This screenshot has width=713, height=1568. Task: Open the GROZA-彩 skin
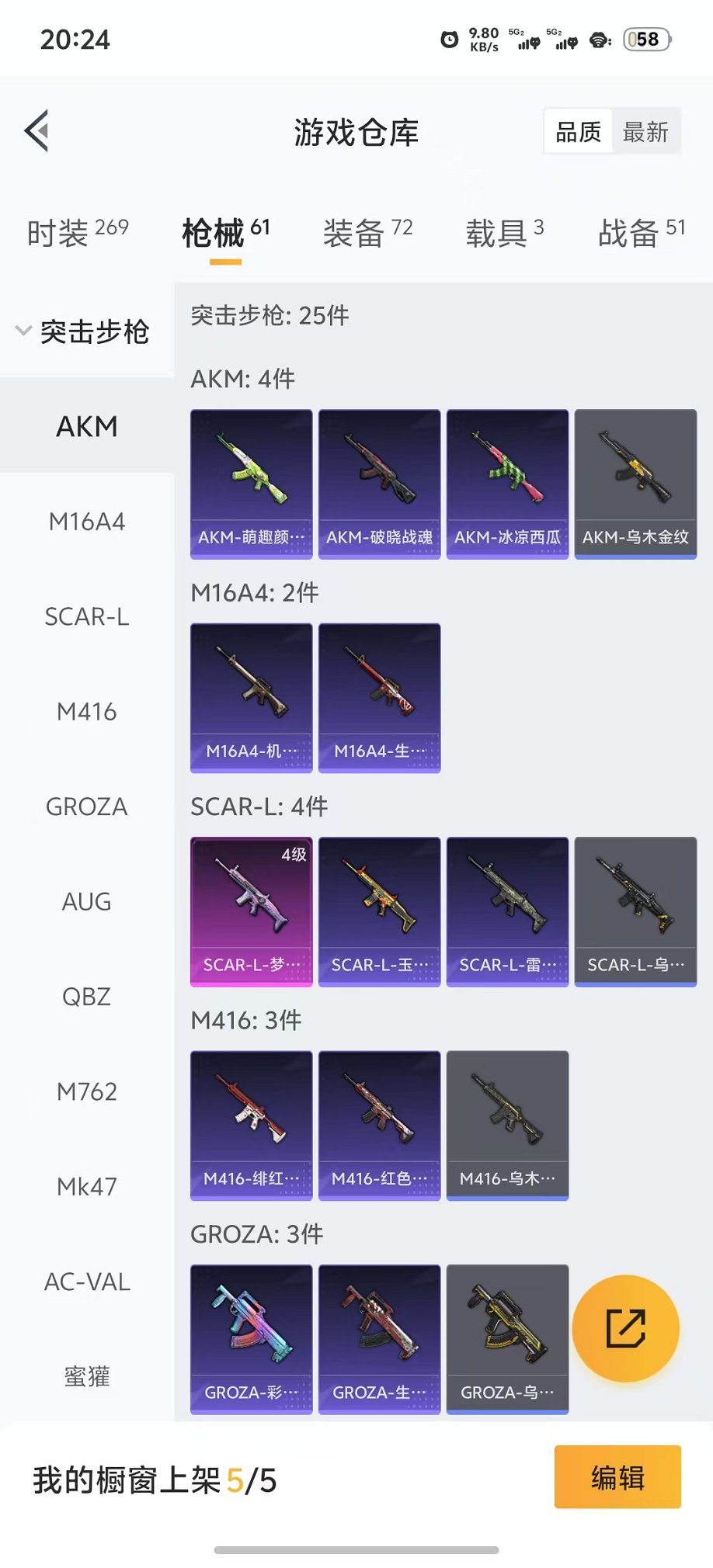coord(251,1339)
